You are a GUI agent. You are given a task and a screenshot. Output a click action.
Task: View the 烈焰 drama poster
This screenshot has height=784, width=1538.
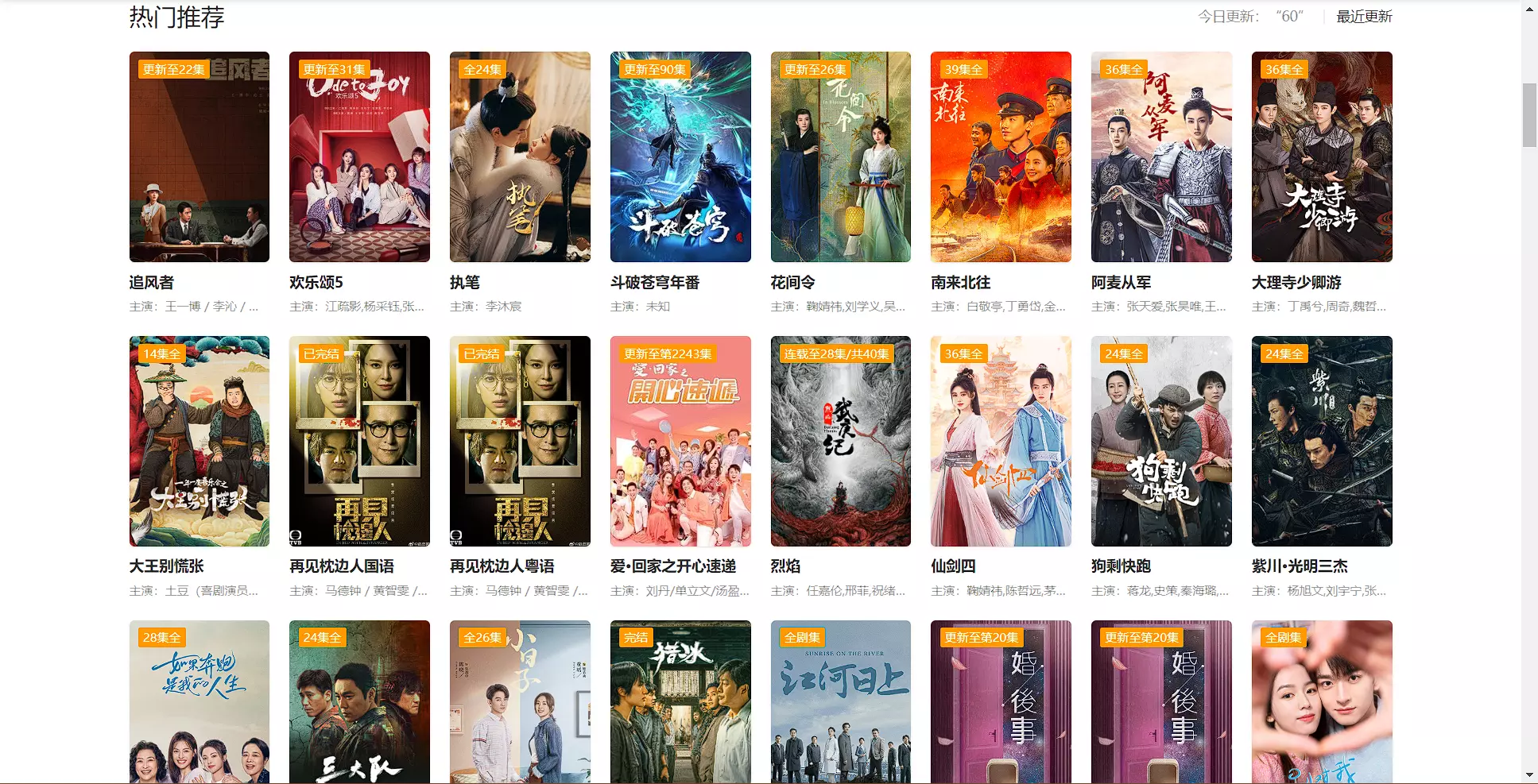point(840,441)
